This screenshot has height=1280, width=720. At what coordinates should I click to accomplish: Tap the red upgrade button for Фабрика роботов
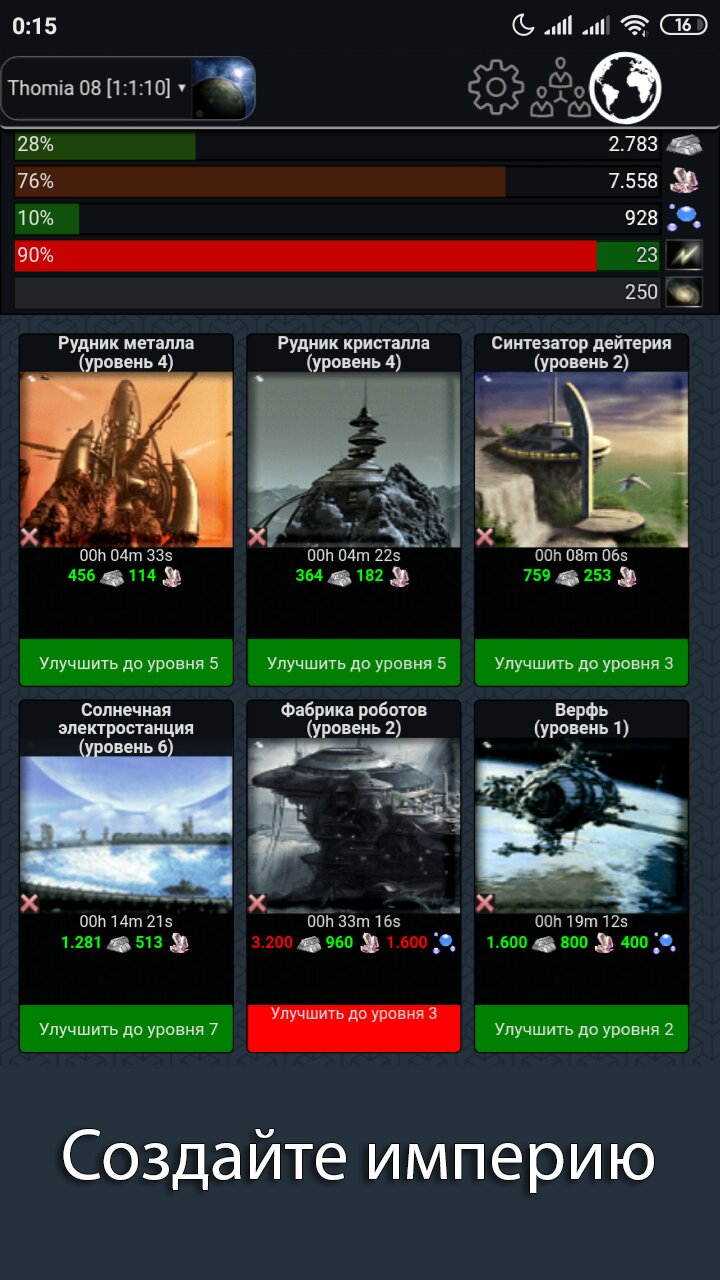click(x=354, y=1027)
